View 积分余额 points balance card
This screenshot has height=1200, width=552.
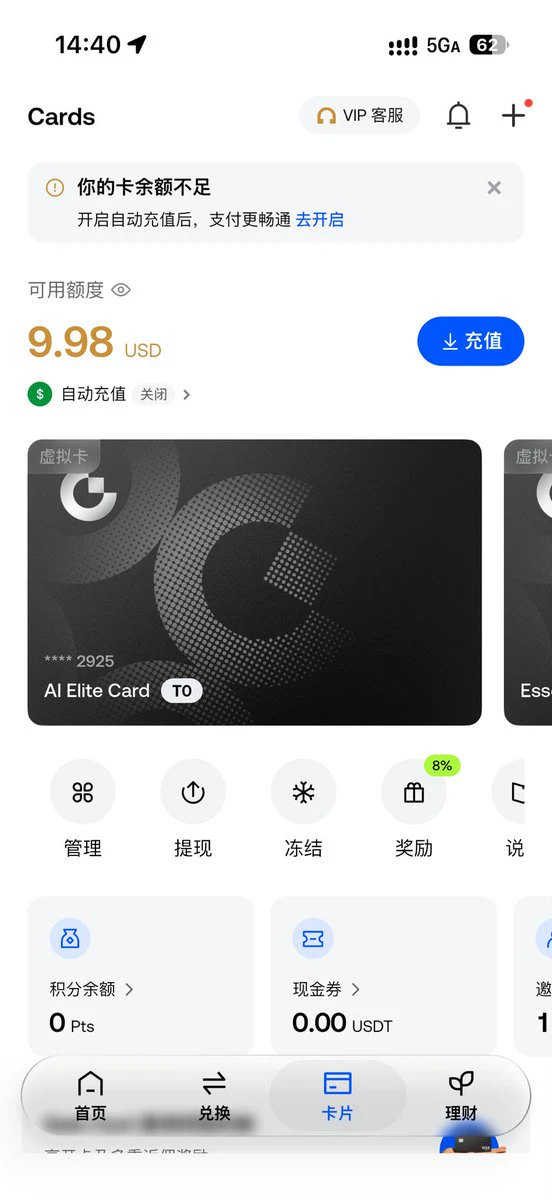point(141,976)
